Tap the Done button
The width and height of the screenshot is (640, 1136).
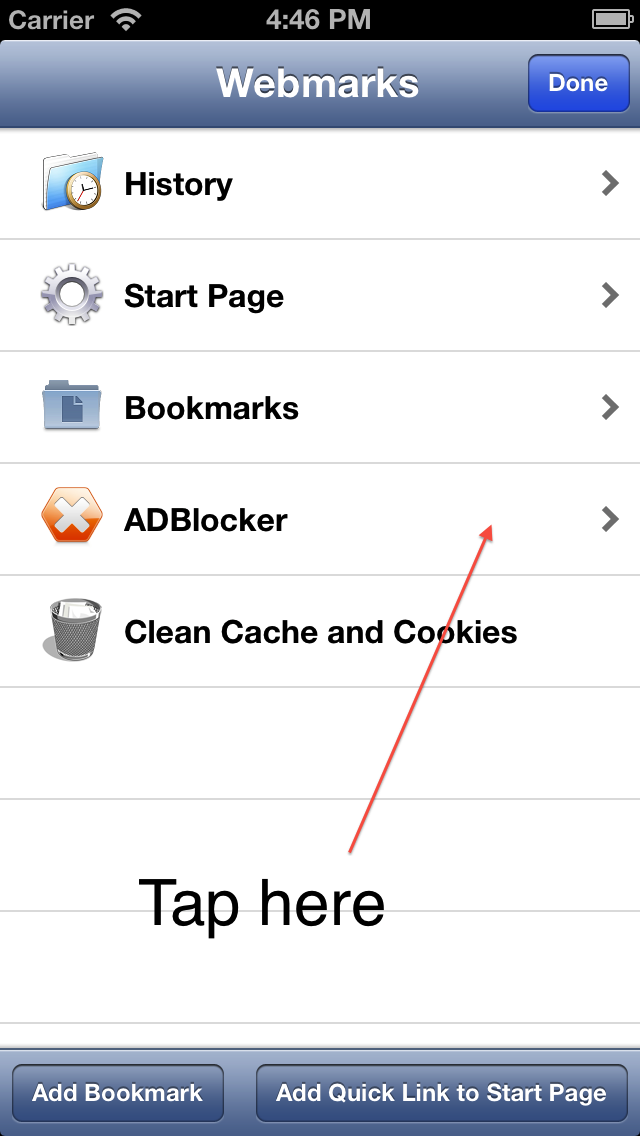(x=578, y=83)
